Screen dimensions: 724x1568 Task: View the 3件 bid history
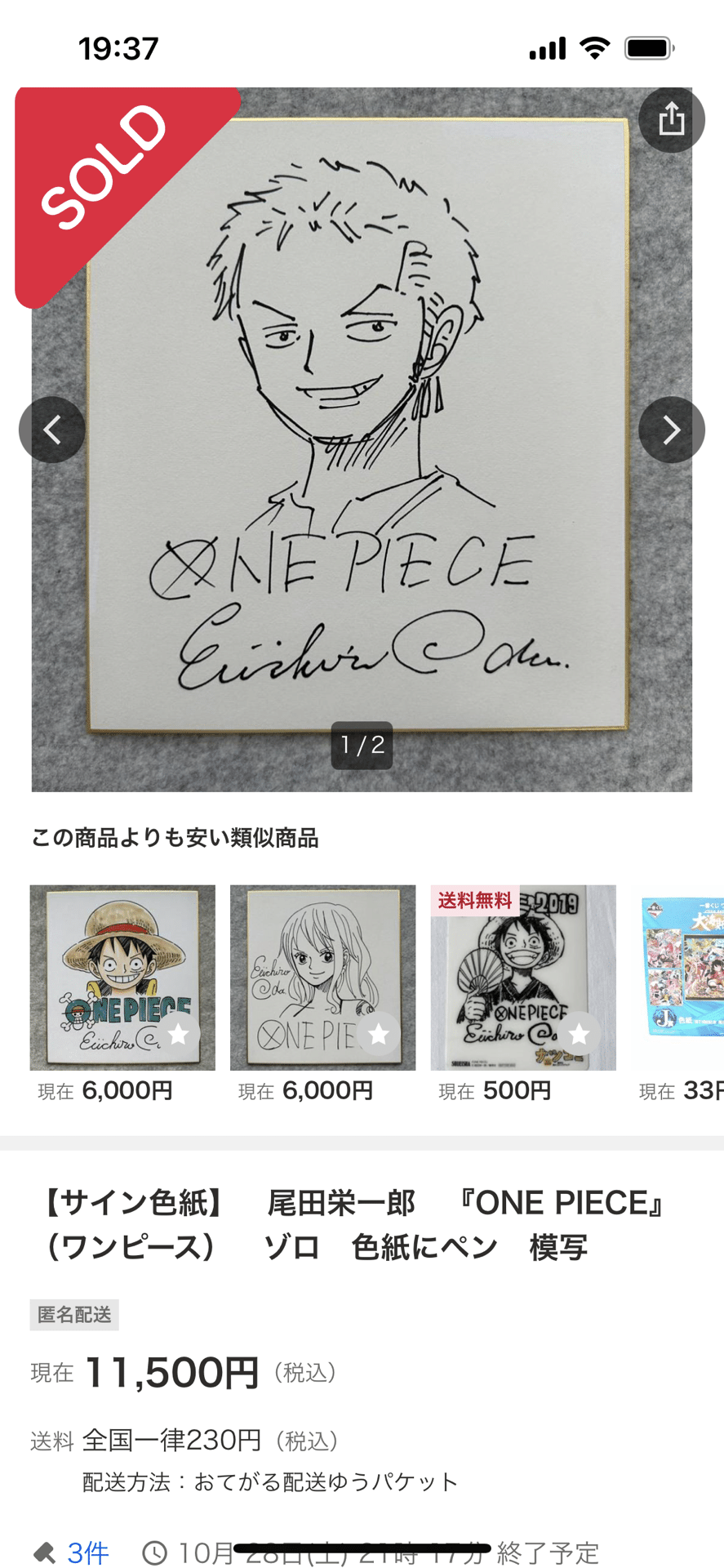coord(87,1552)
